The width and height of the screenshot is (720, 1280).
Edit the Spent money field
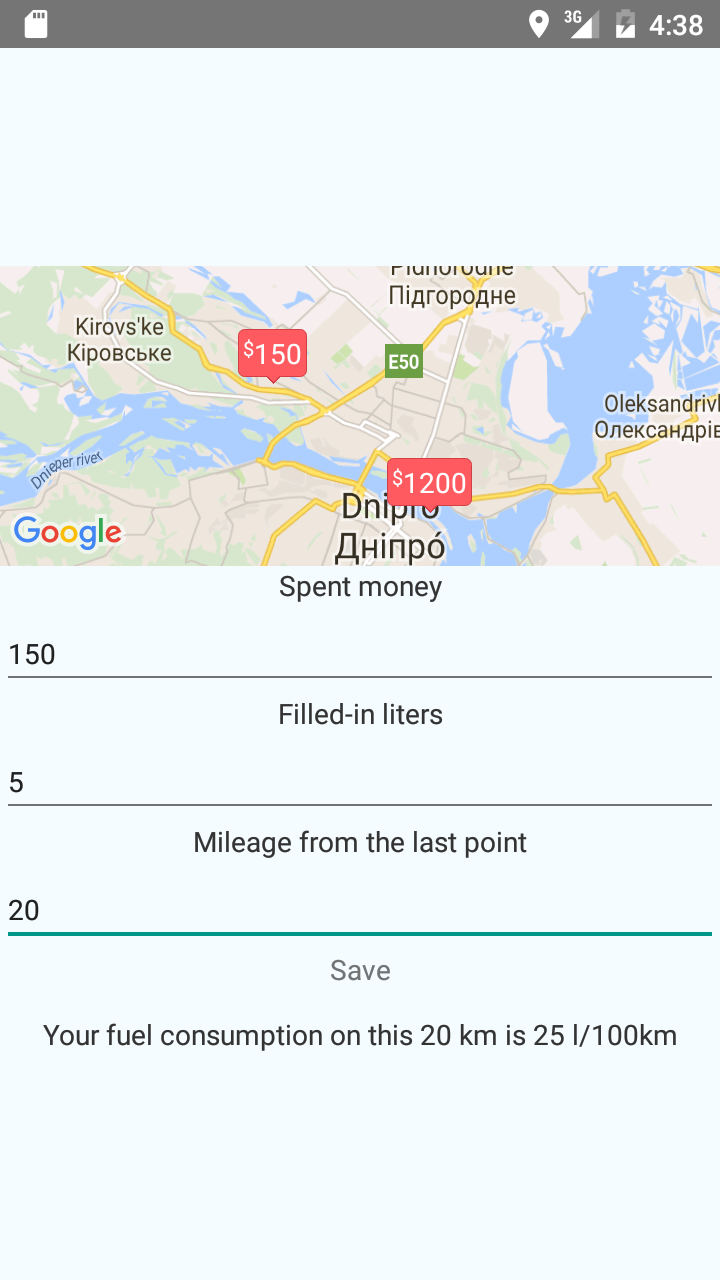tap(360, 655)
